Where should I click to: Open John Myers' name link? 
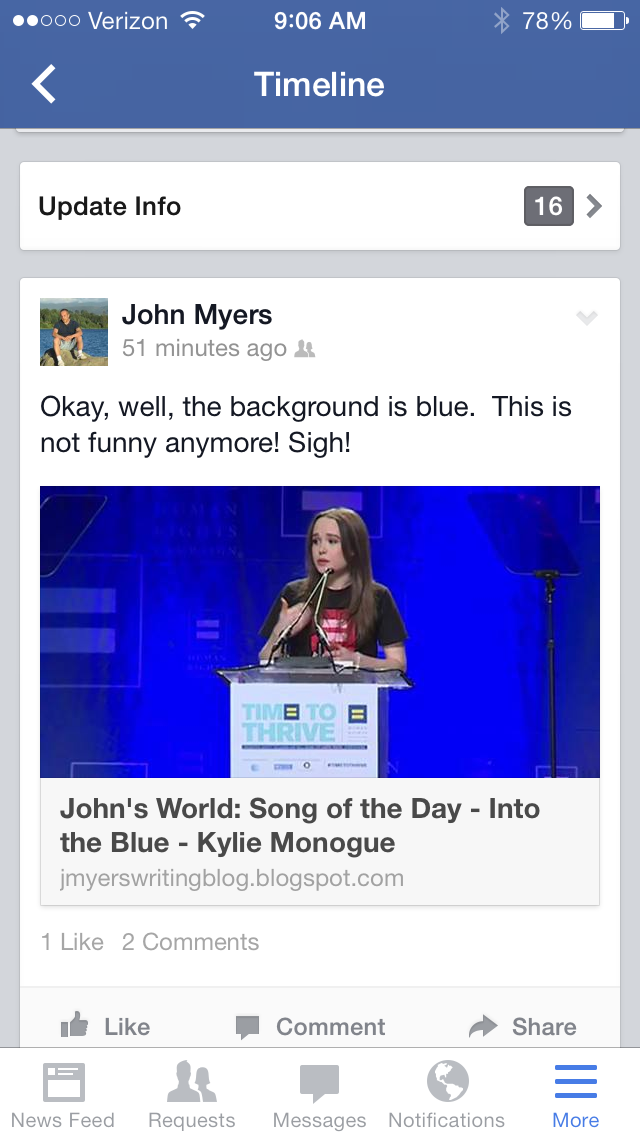click(x=196, y=315)
